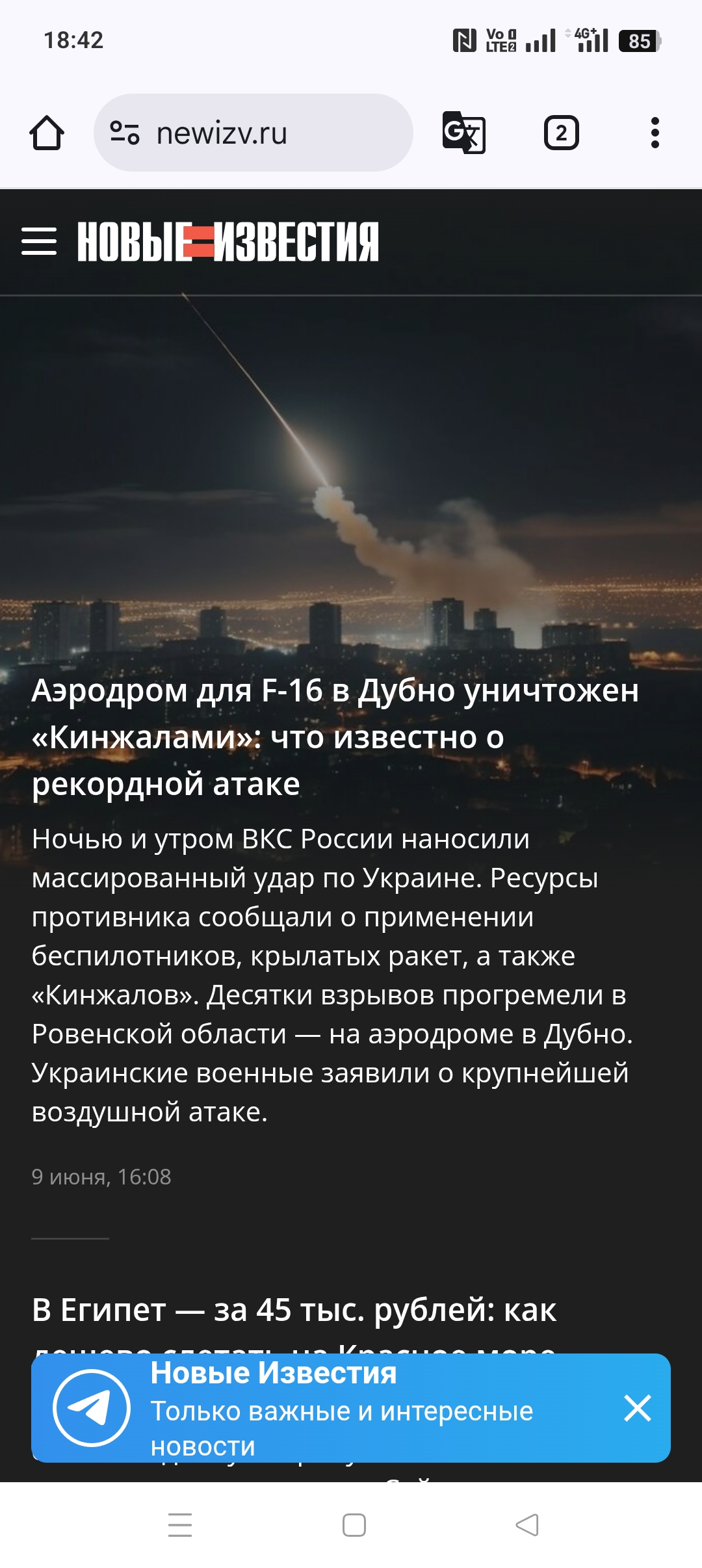Open the article about аэродром в Дубно
Viewport: 702px width, 1568px height.
pos(335,737)
